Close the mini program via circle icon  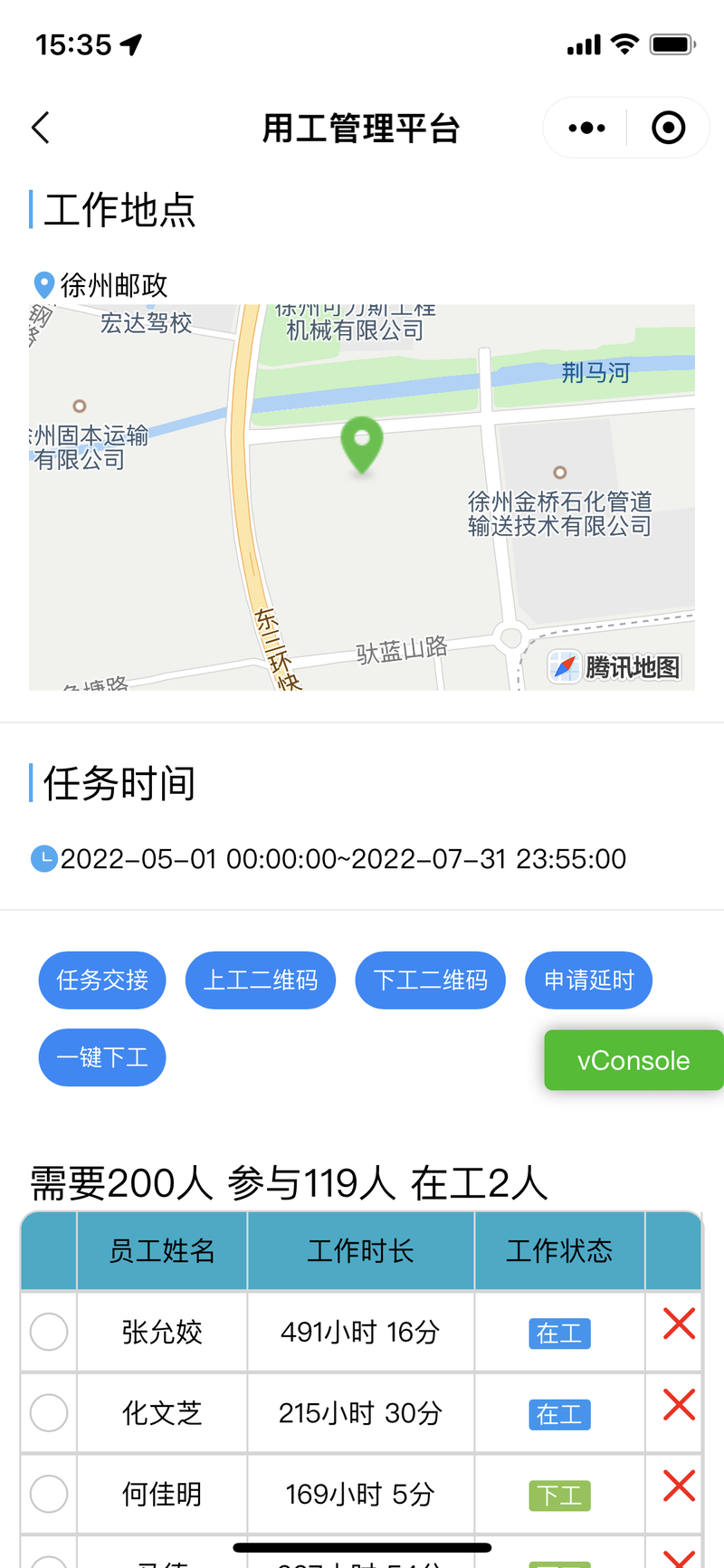pos(669,128)
